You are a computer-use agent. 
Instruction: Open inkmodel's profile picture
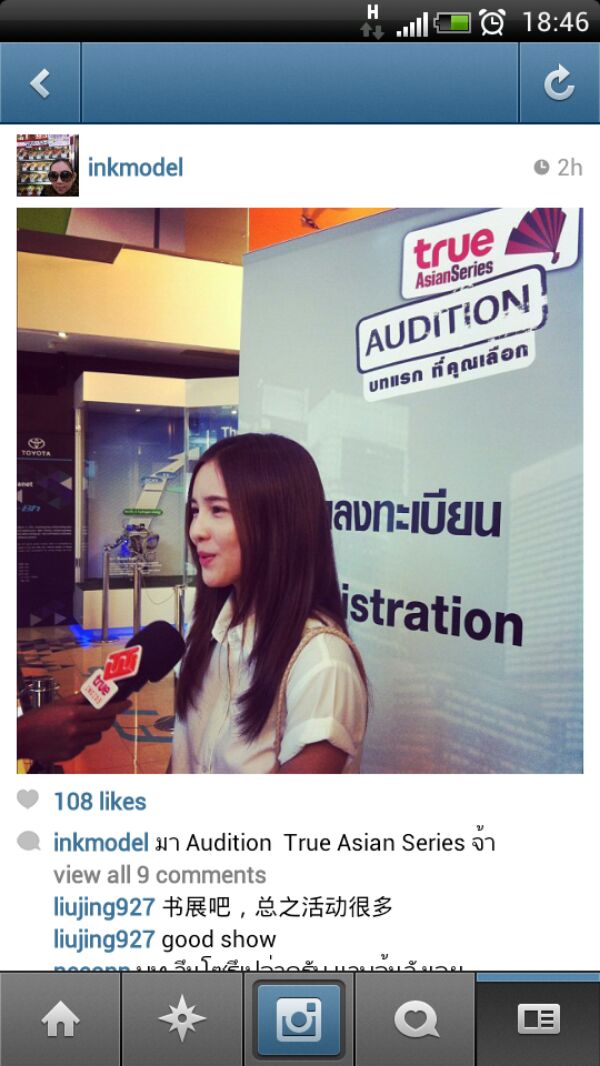(x=47, y=166)
